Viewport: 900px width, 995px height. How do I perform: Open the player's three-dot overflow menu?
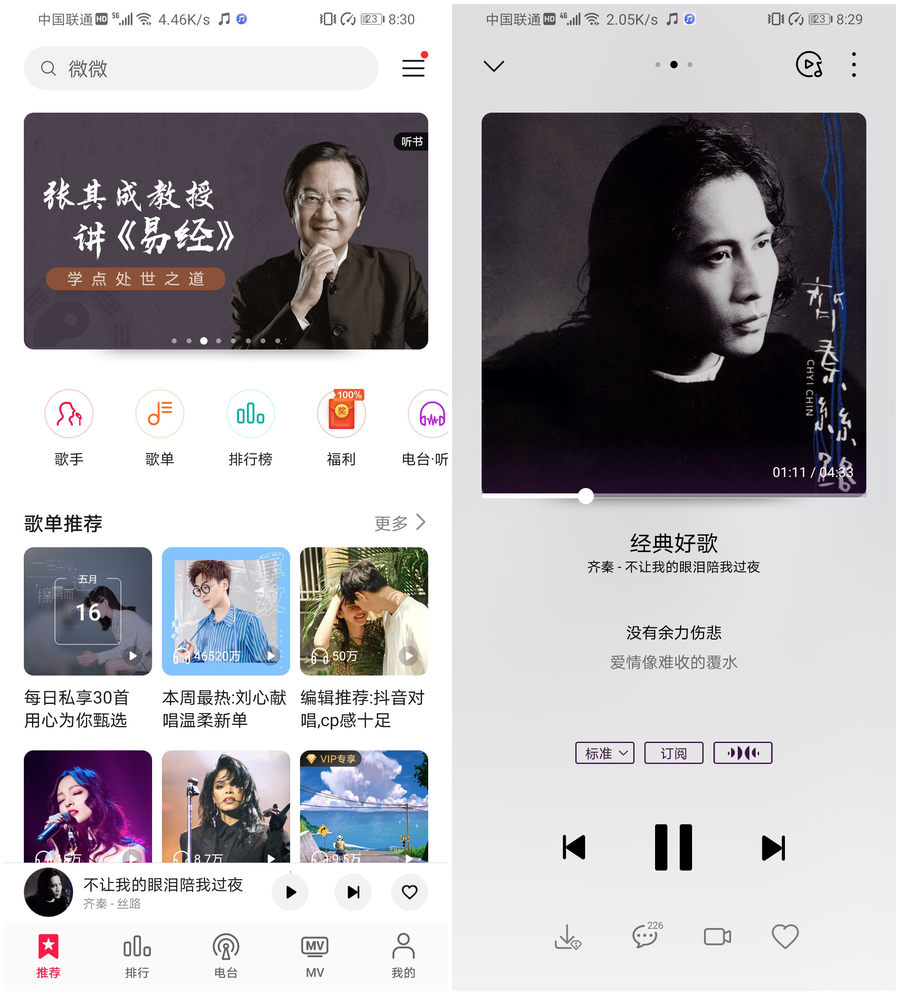tap(853, 66)
